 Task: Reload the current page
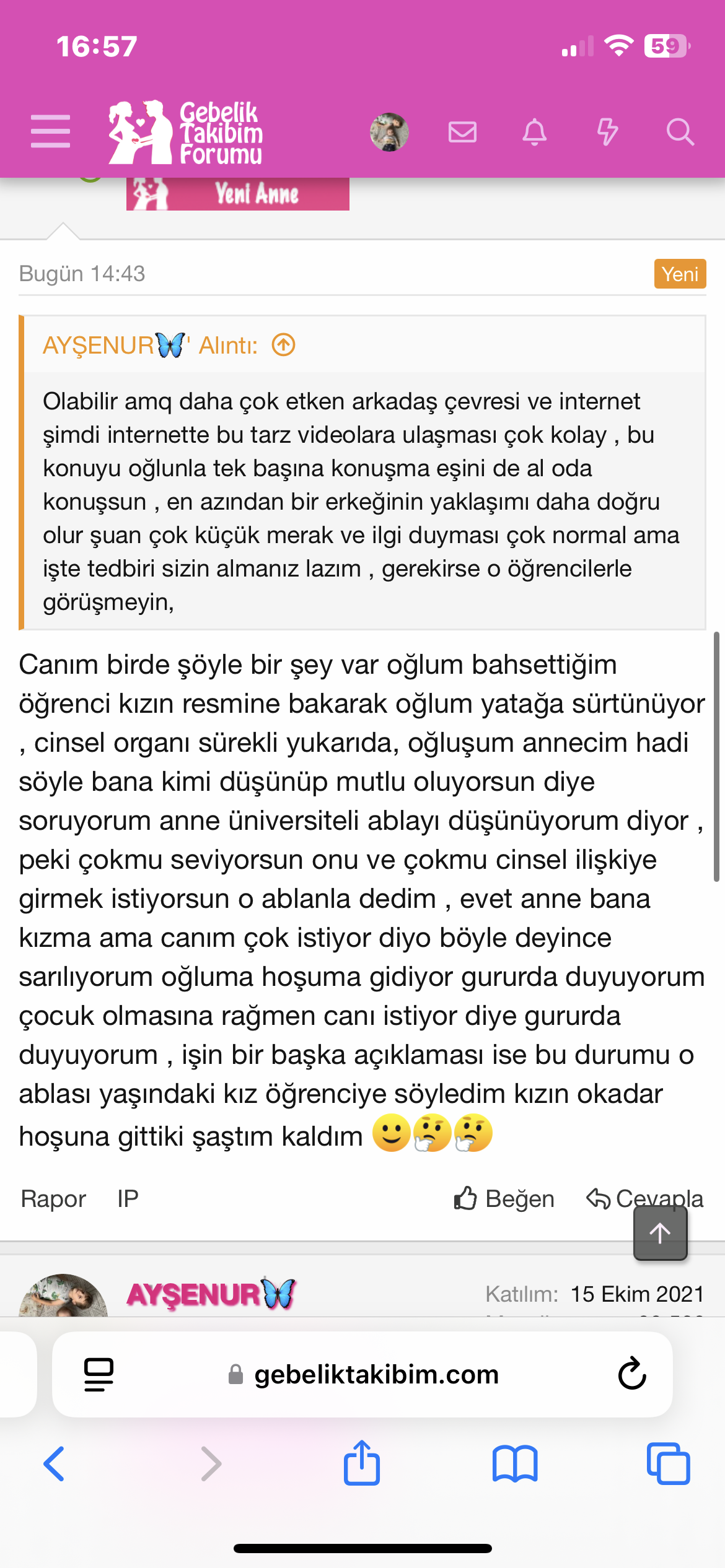632,1374
